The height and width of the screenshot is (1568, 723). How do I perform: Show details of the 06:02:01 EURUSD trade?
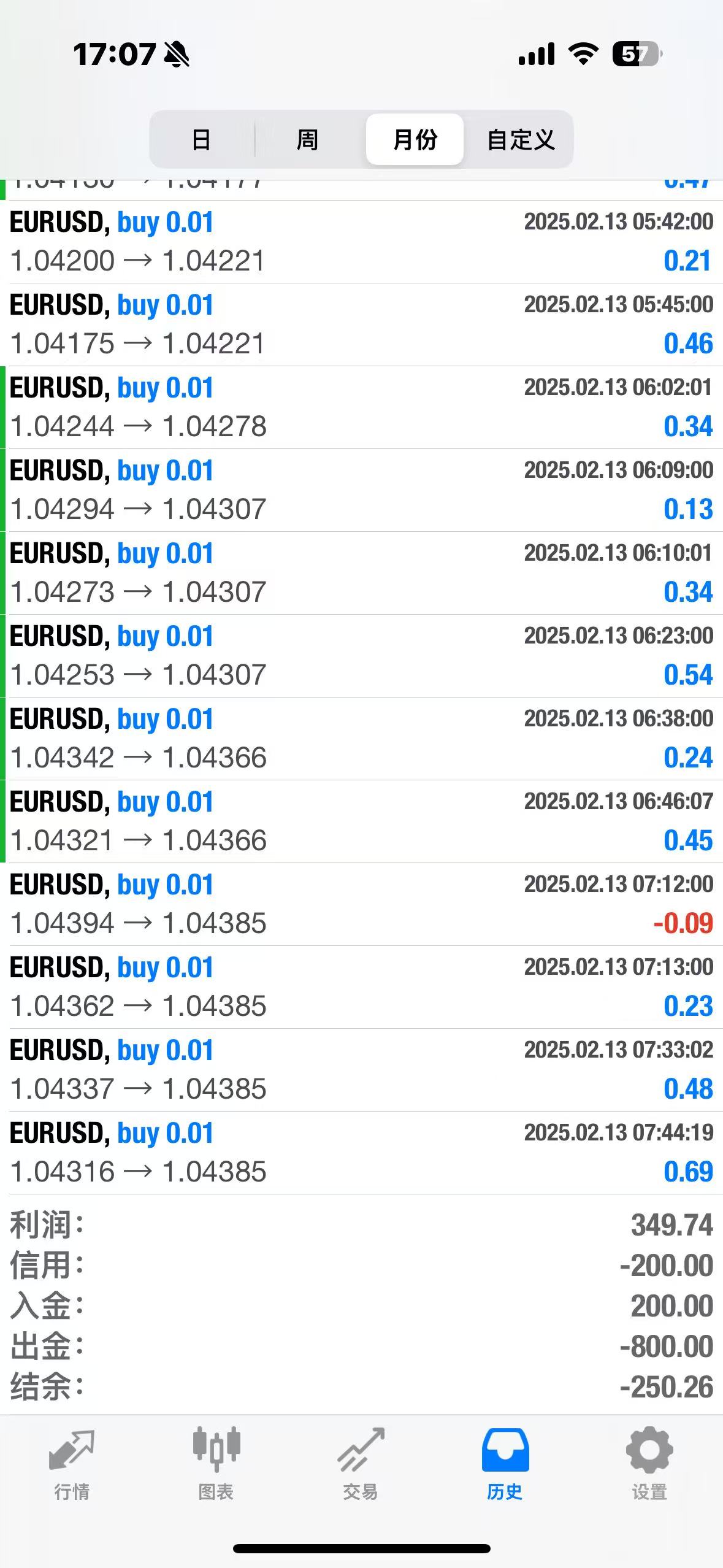361,407
